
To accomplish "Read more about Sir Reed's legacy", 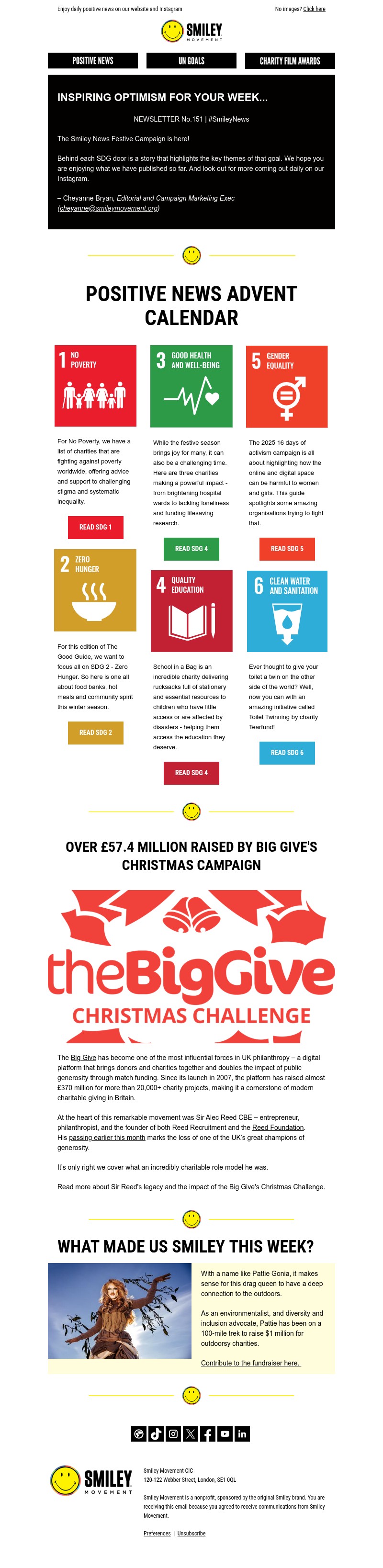I will pos(191,1186).
